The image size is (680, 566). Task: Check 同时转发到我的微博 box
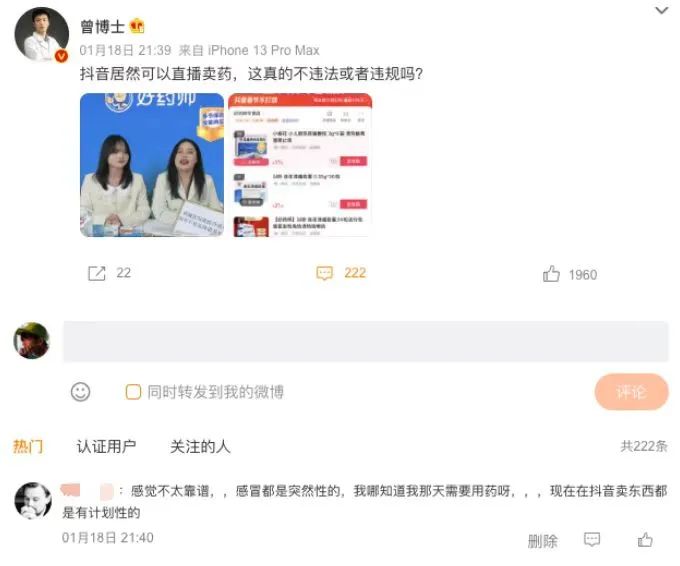click(133, 392)
